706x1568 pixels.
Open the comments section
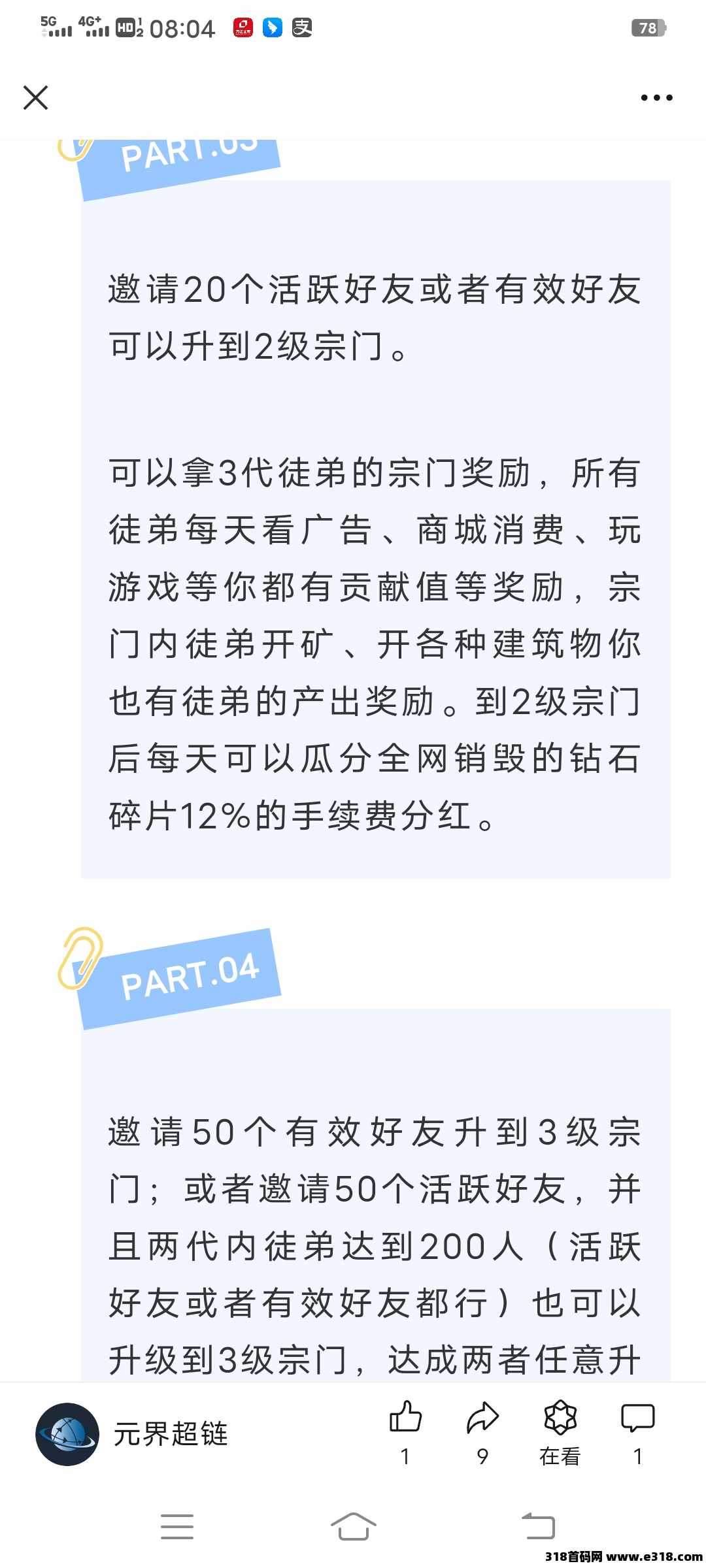tap(637, 1420)
